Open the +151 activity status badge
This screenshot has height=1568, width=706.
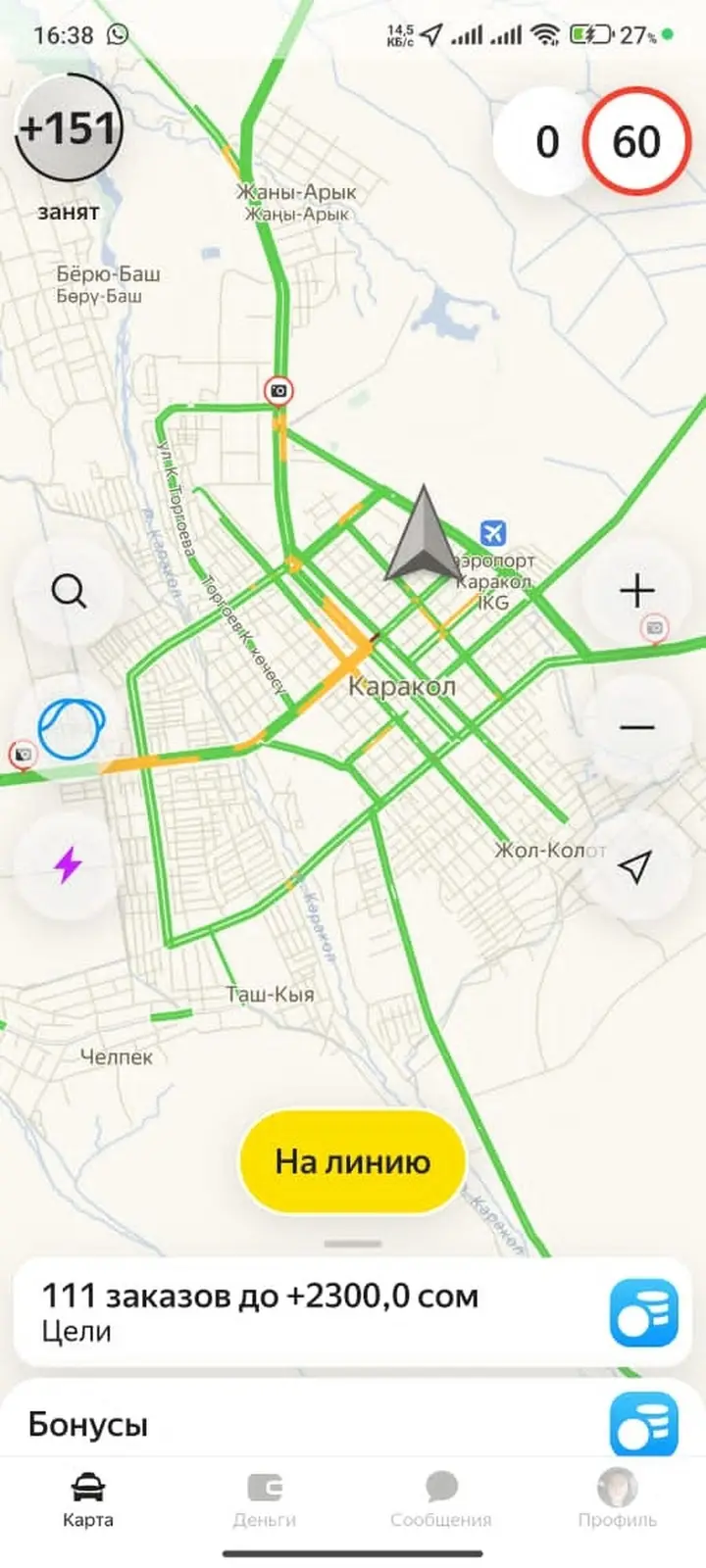[69, 128]
